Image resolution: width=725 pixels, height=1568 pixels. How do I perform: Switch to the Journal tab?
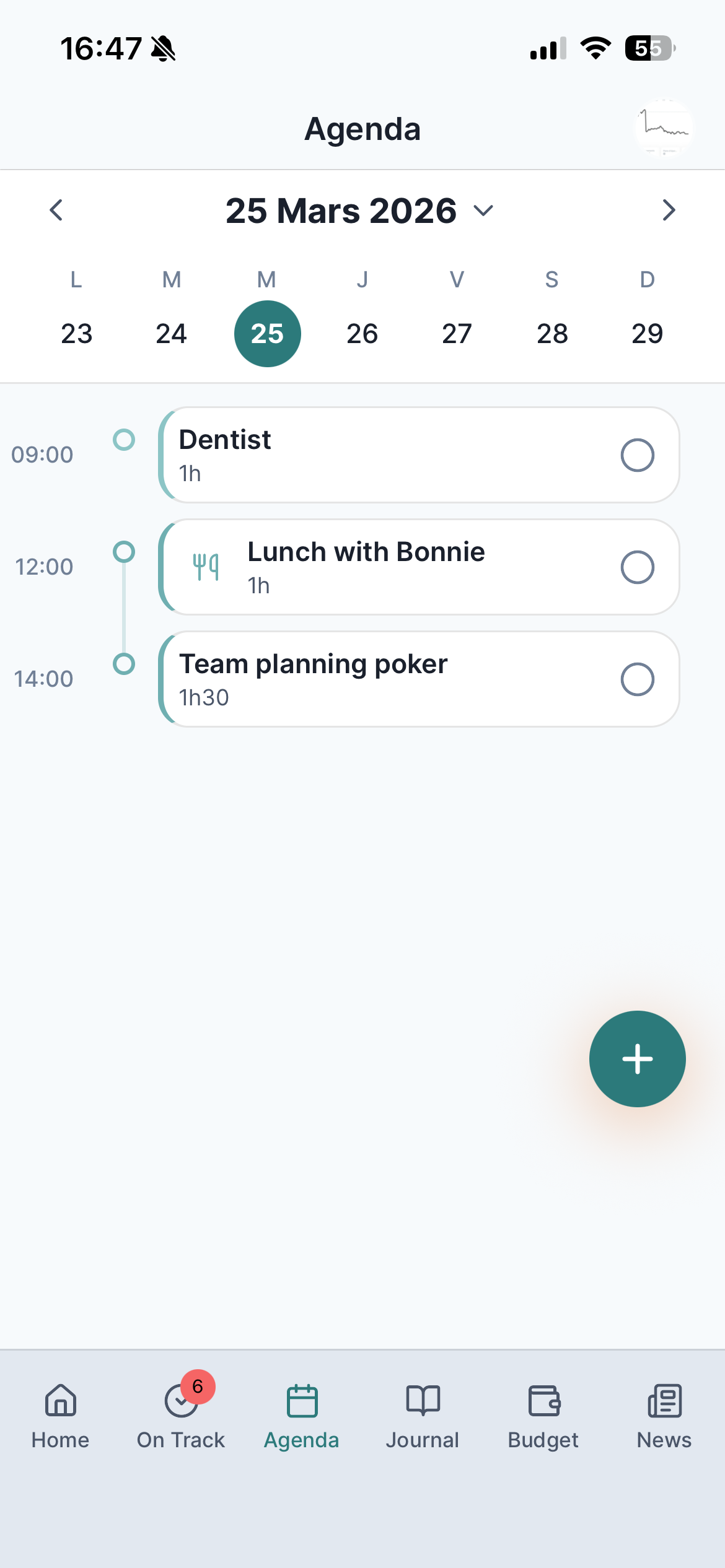point(422,1418)
